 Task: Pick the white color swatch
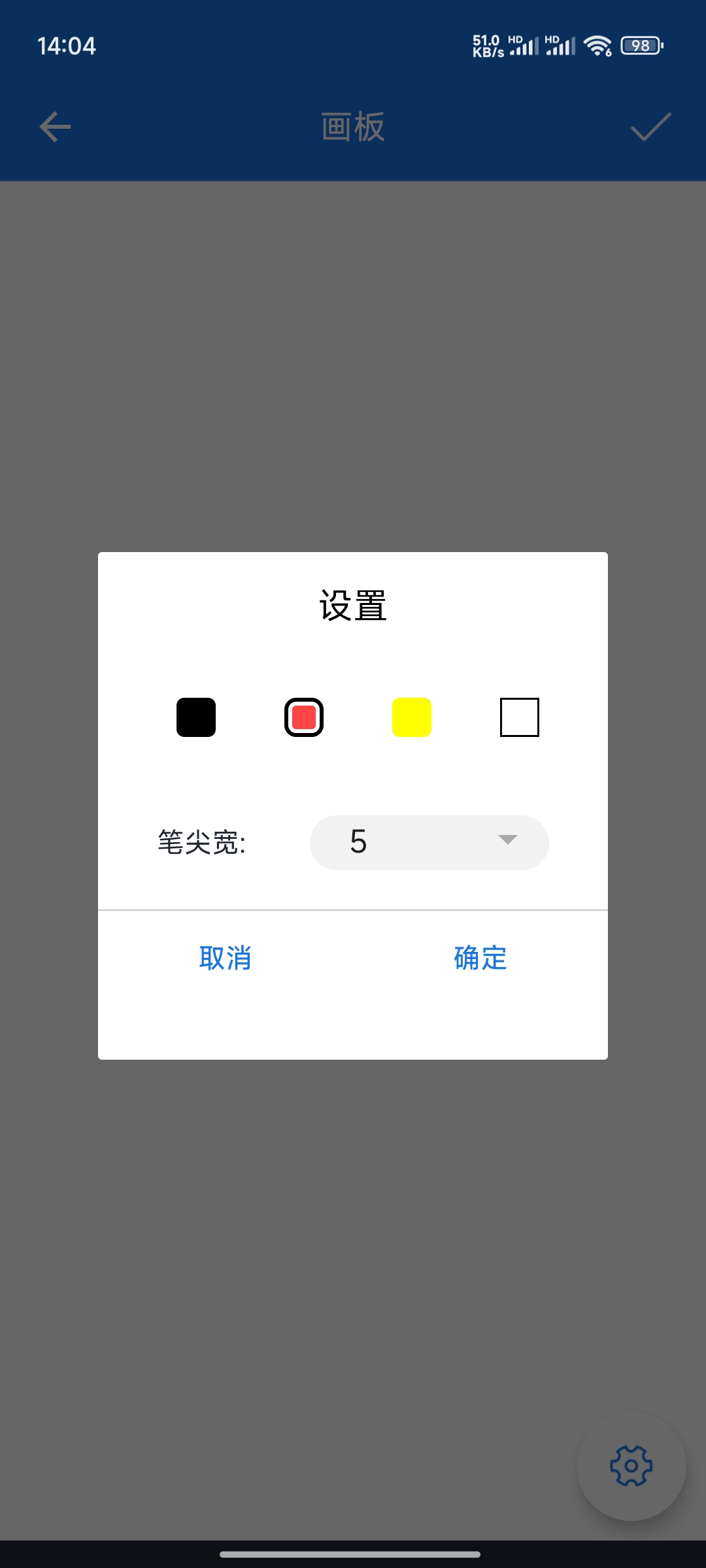coord(520,717)
